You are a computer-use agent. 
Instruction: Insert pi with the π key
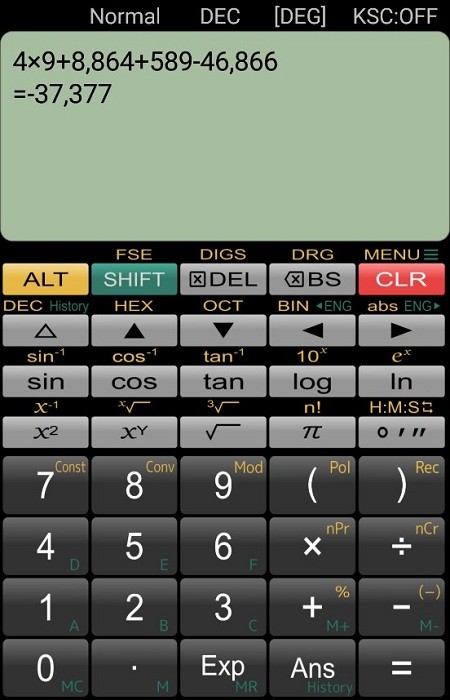click(x=312, y=433)
